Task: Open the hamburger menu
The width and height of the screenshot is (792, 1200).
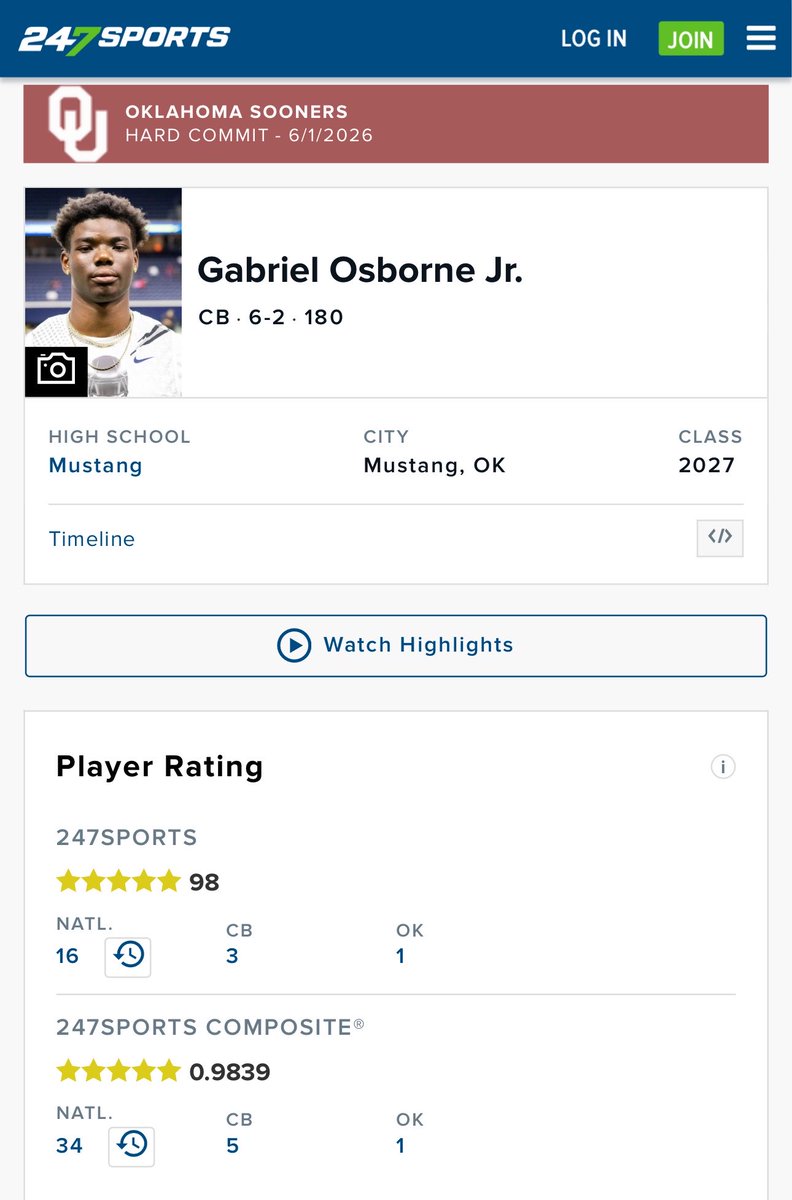Action: 761,38
